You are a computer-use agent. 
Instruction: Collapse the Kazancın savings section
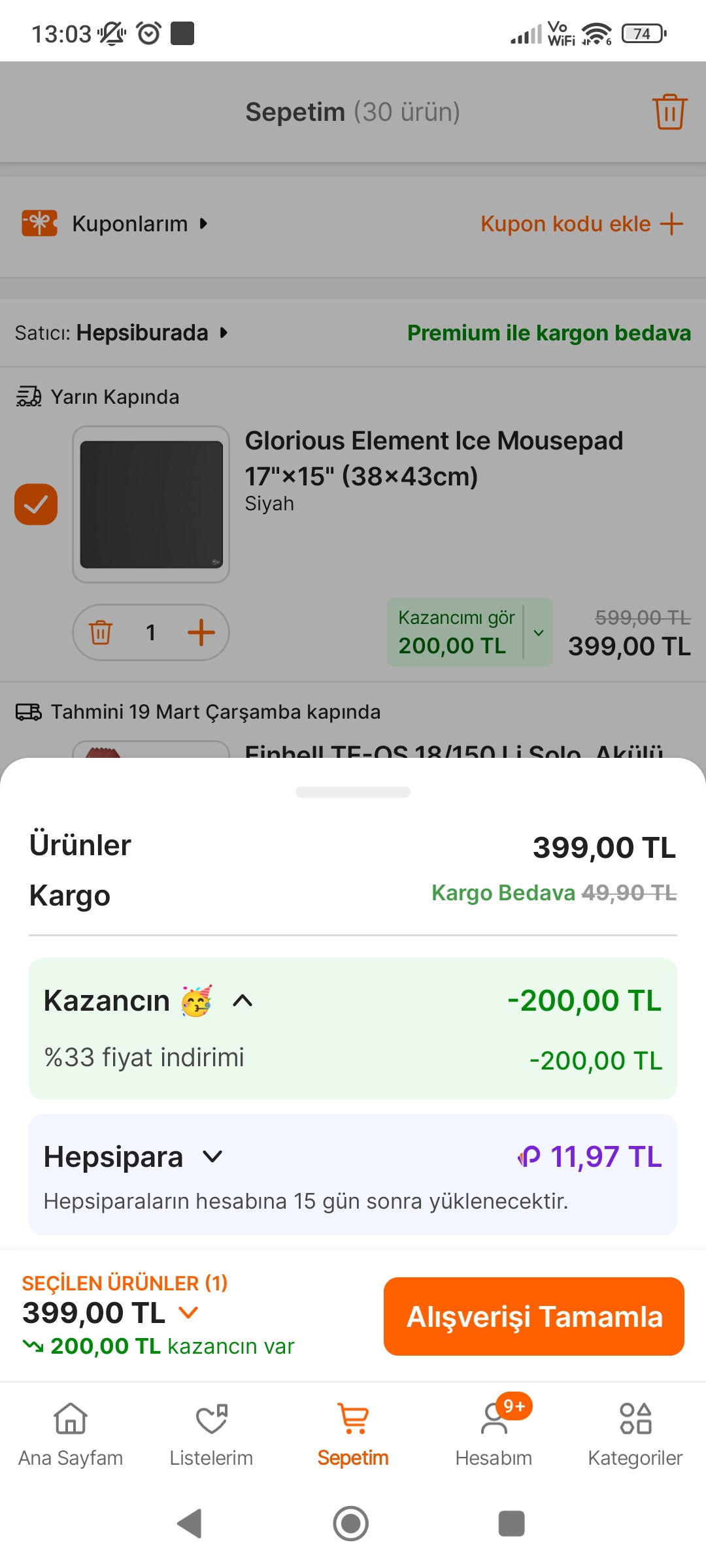pyautogui.click(x=243, y=1001)
